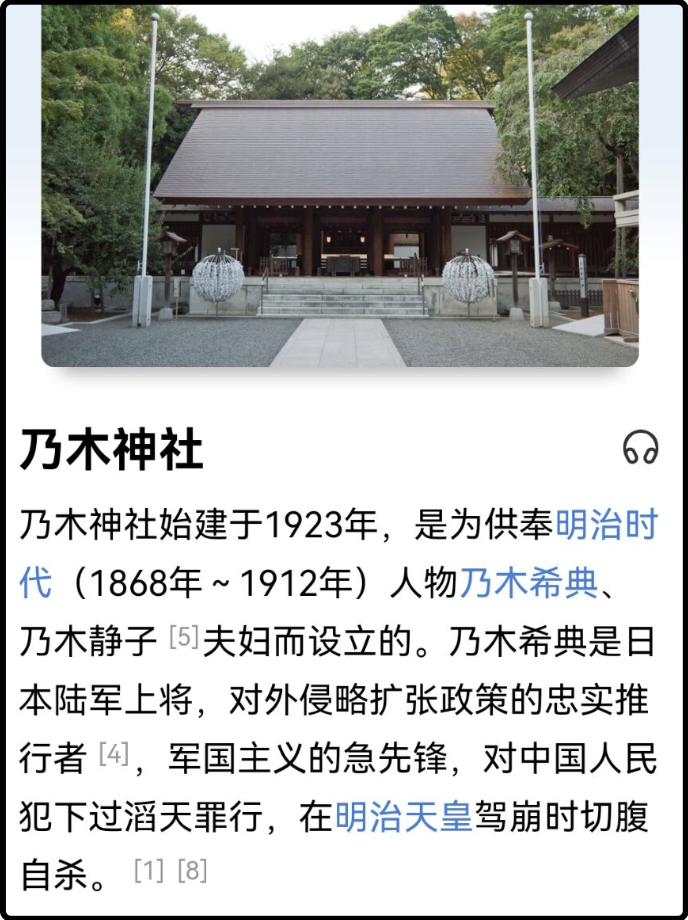View citation reference [5]
Viewport: 688px width, 920px height.
185,636
